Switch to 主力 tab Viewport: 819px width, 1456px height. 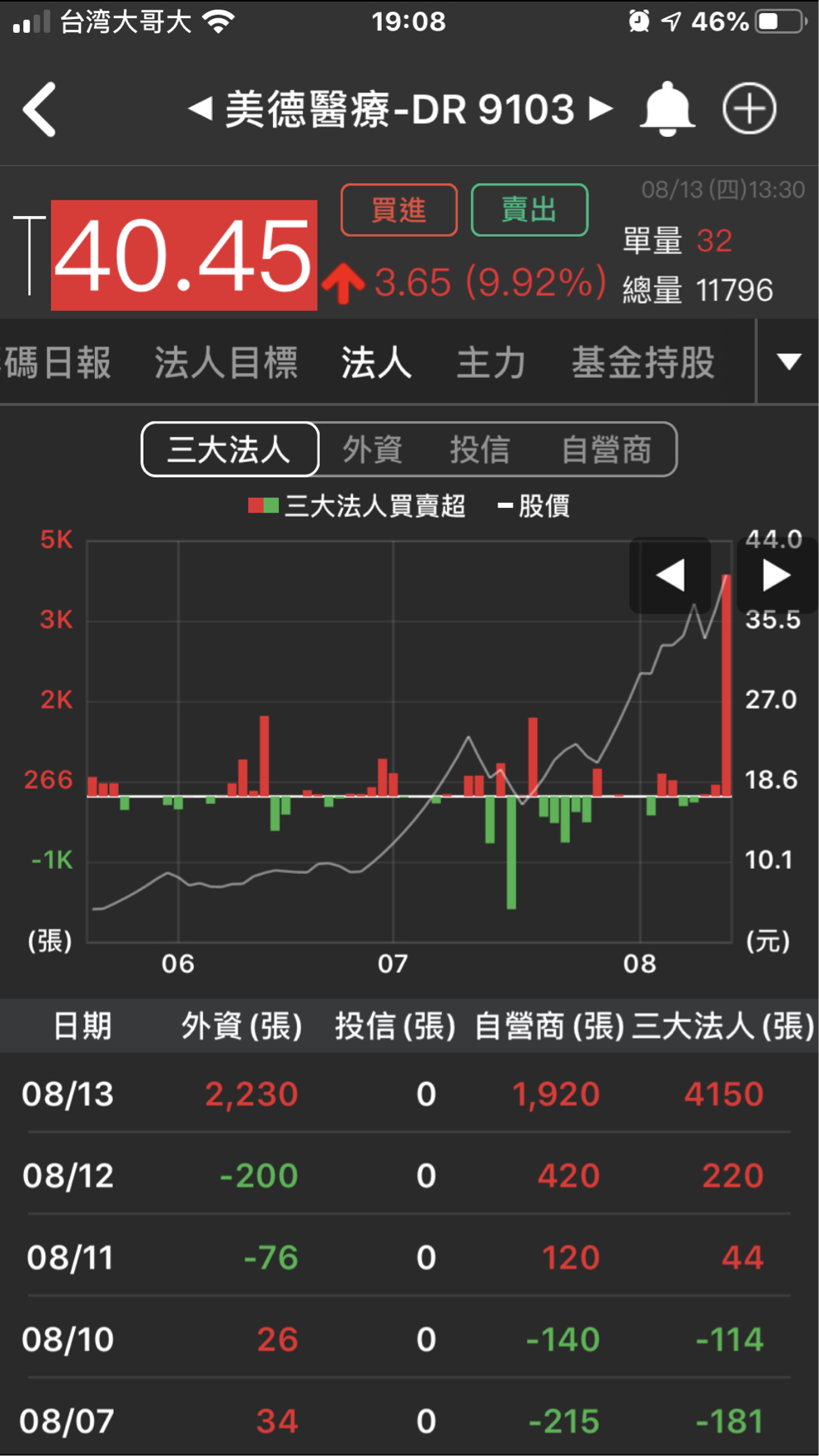(x=492, y=363)
